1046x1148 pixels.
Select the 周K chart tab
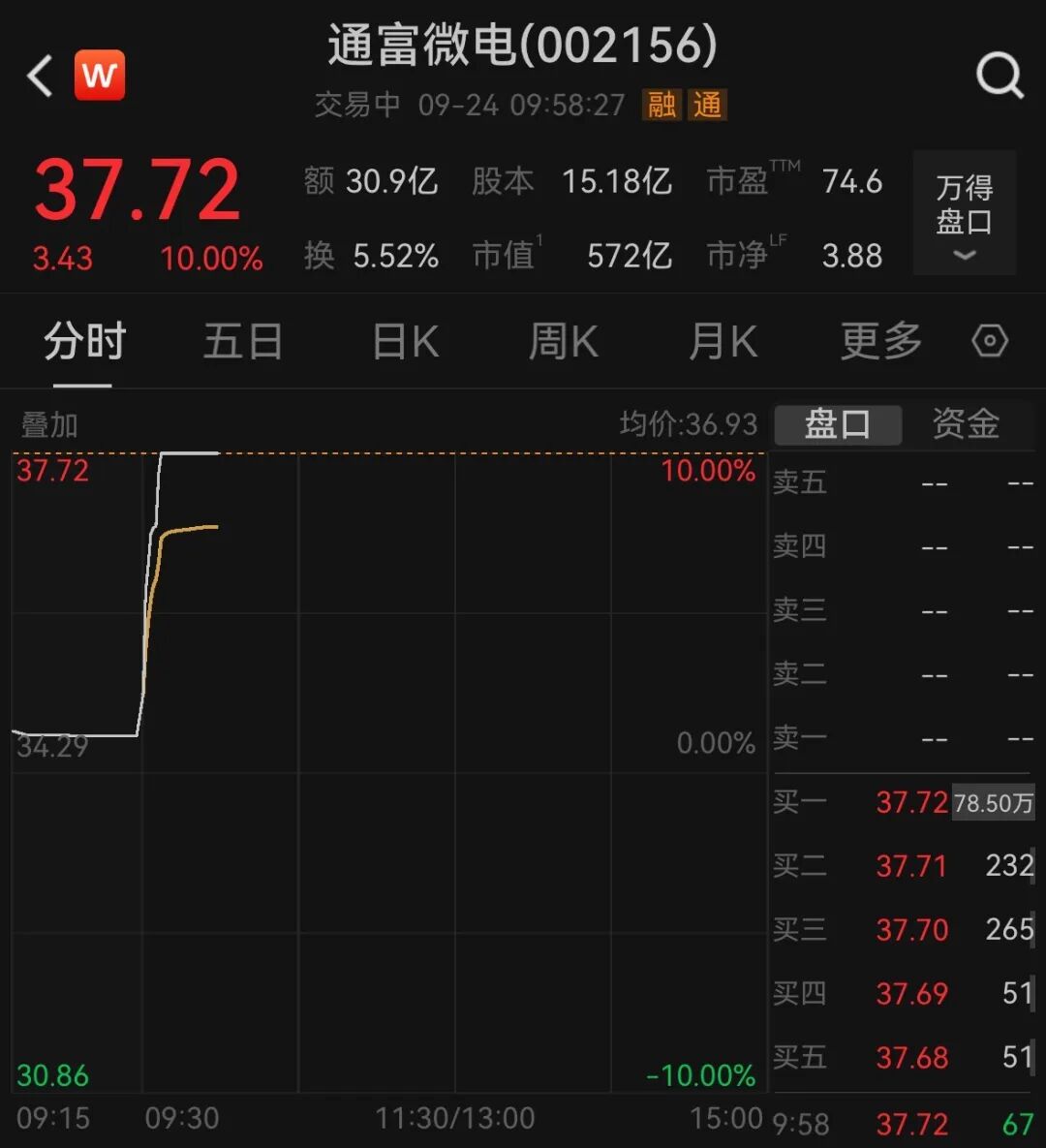pyautogui.click(x=563, y=342)
